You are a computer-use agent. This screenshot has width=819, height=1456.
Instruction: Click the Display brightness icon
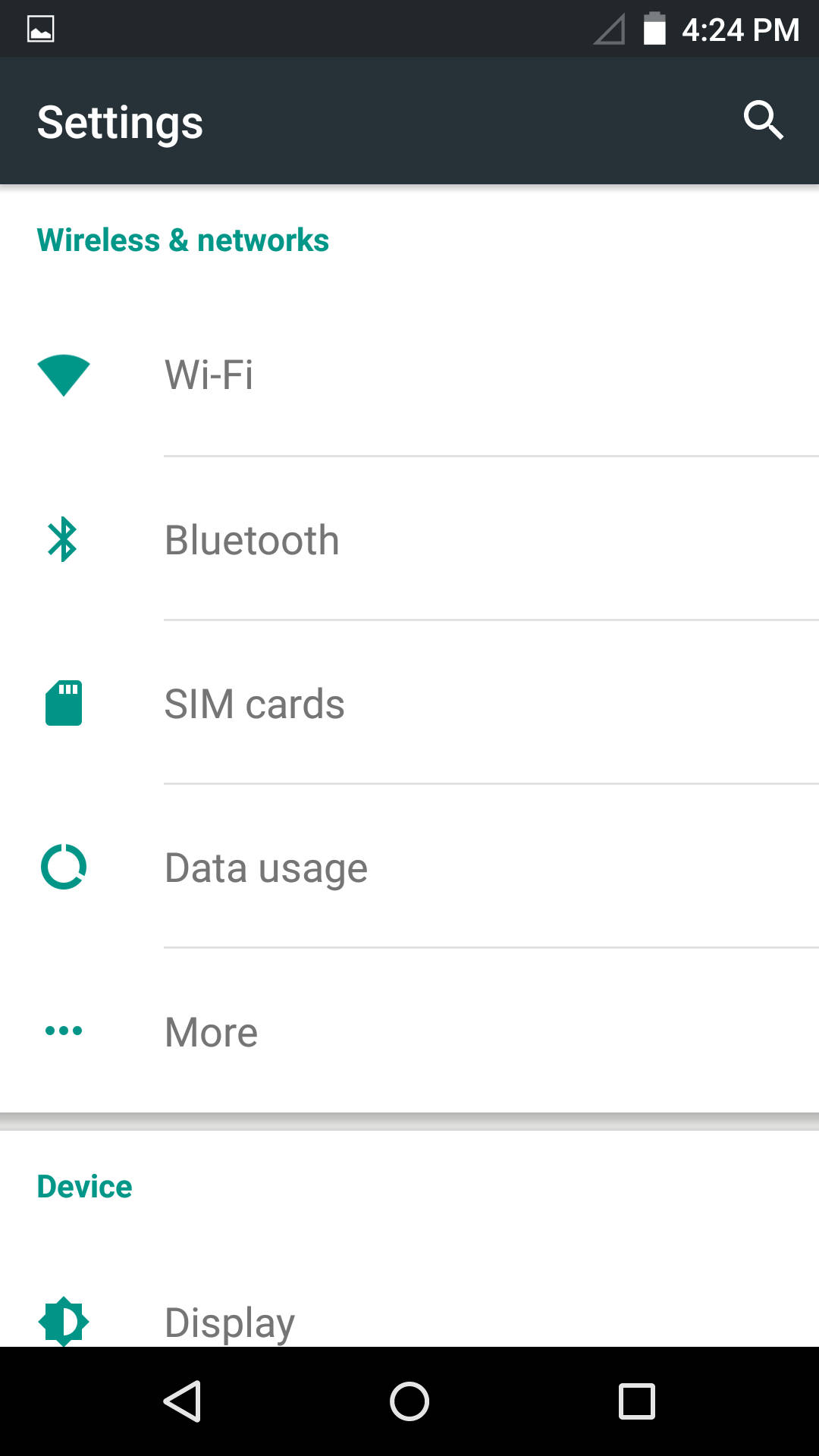64,1319
